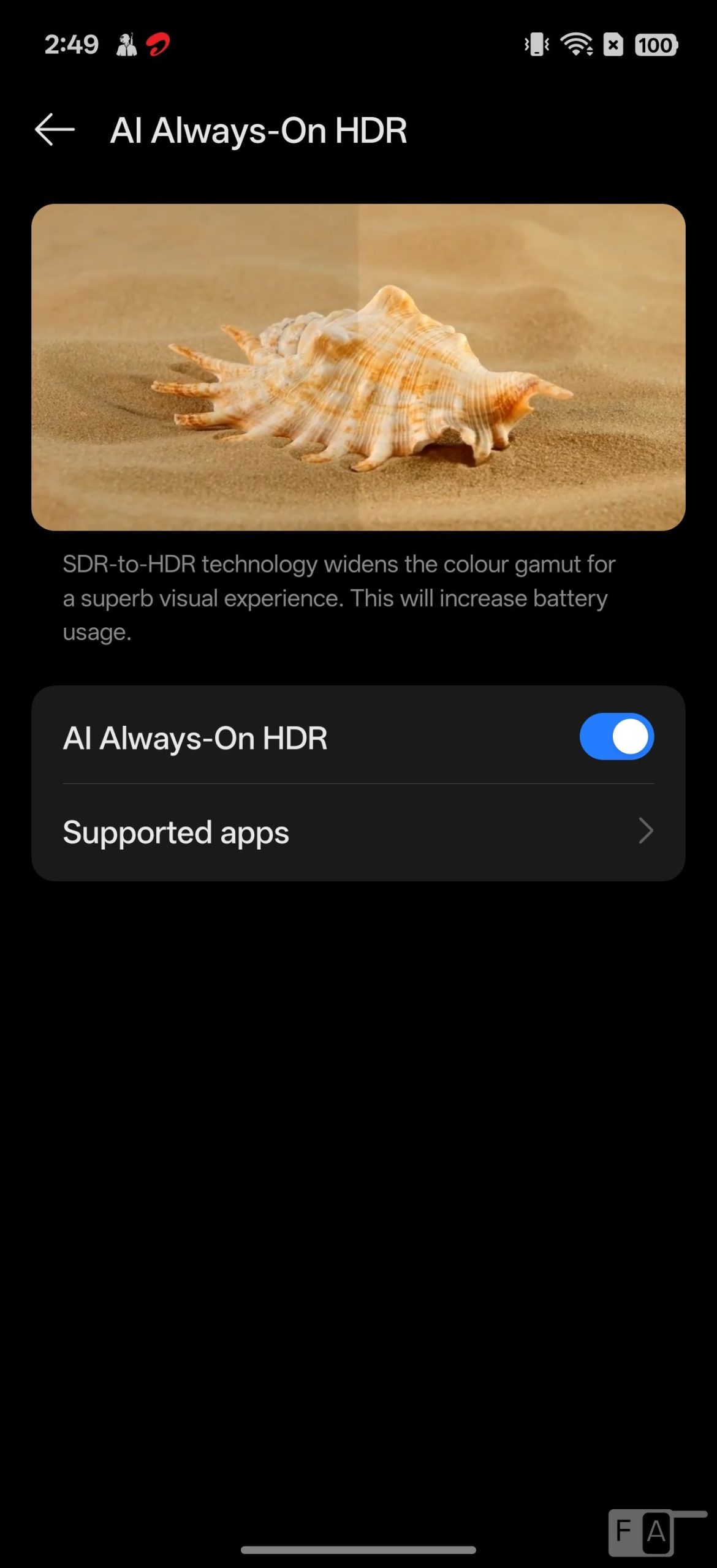The image size is (717, 1568).
Task: Turn off the AI Always-On HDR switch
Action: click(616, 736)
